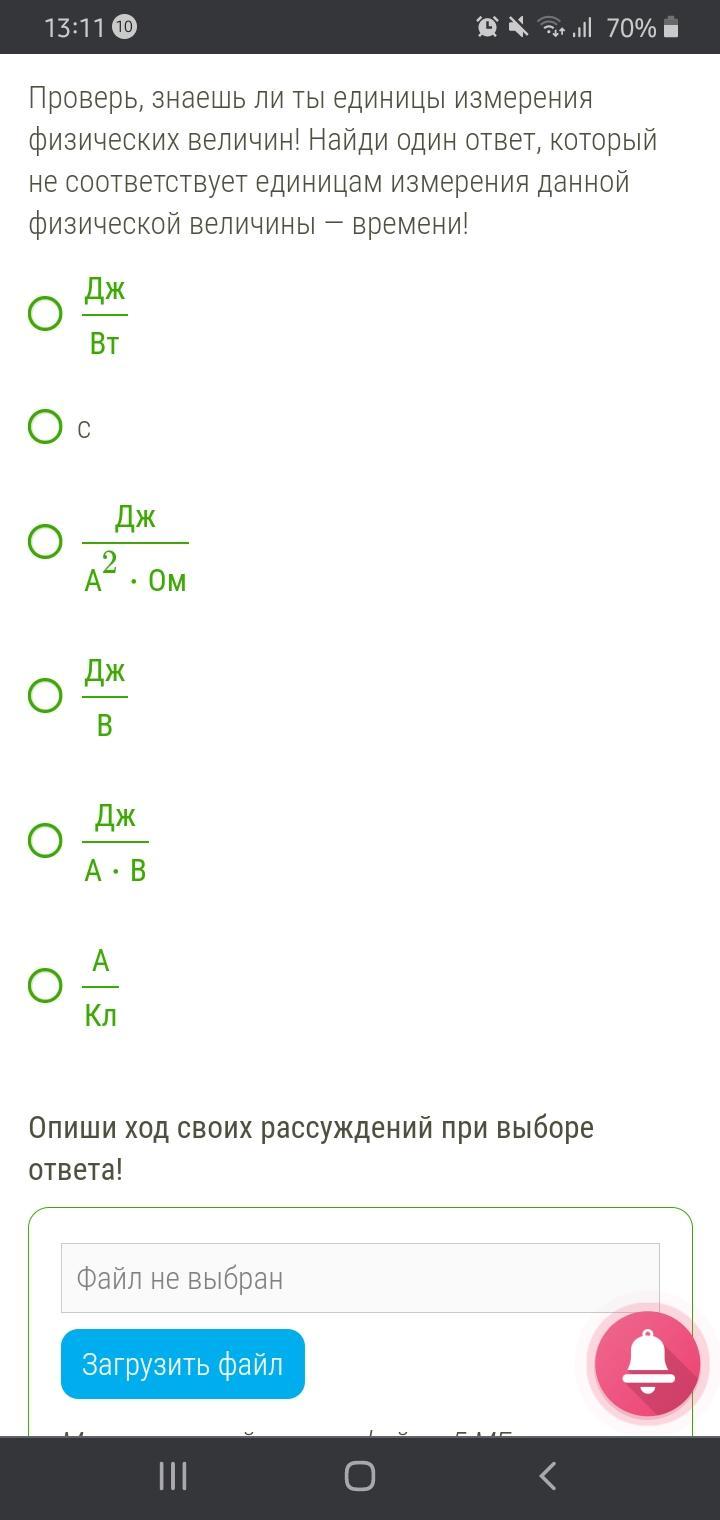Choose the А/Кл answer option
The height and width of the screenshot is (1520, 720).
(x=45, y=985)
